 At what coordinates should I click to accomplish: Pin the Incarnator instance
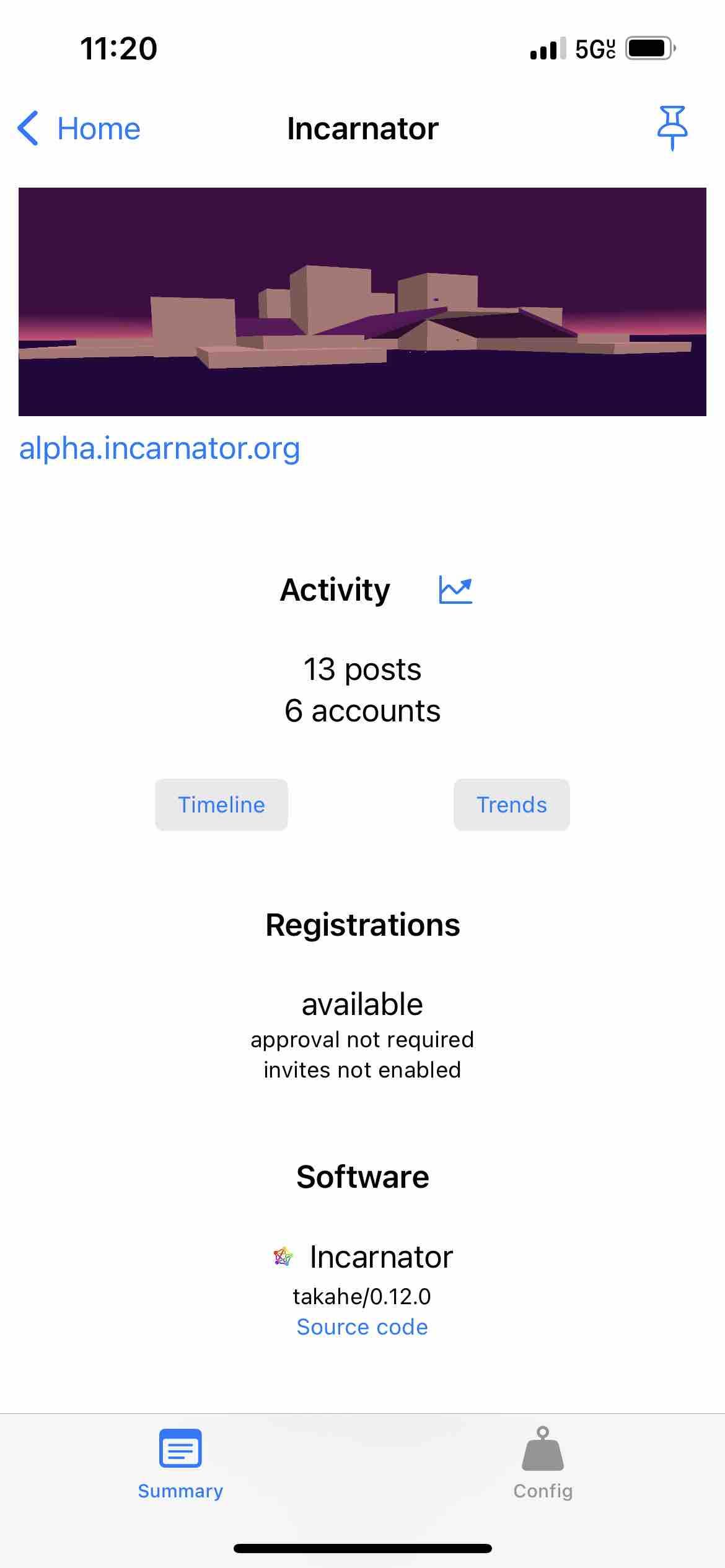tap(672, 128)
